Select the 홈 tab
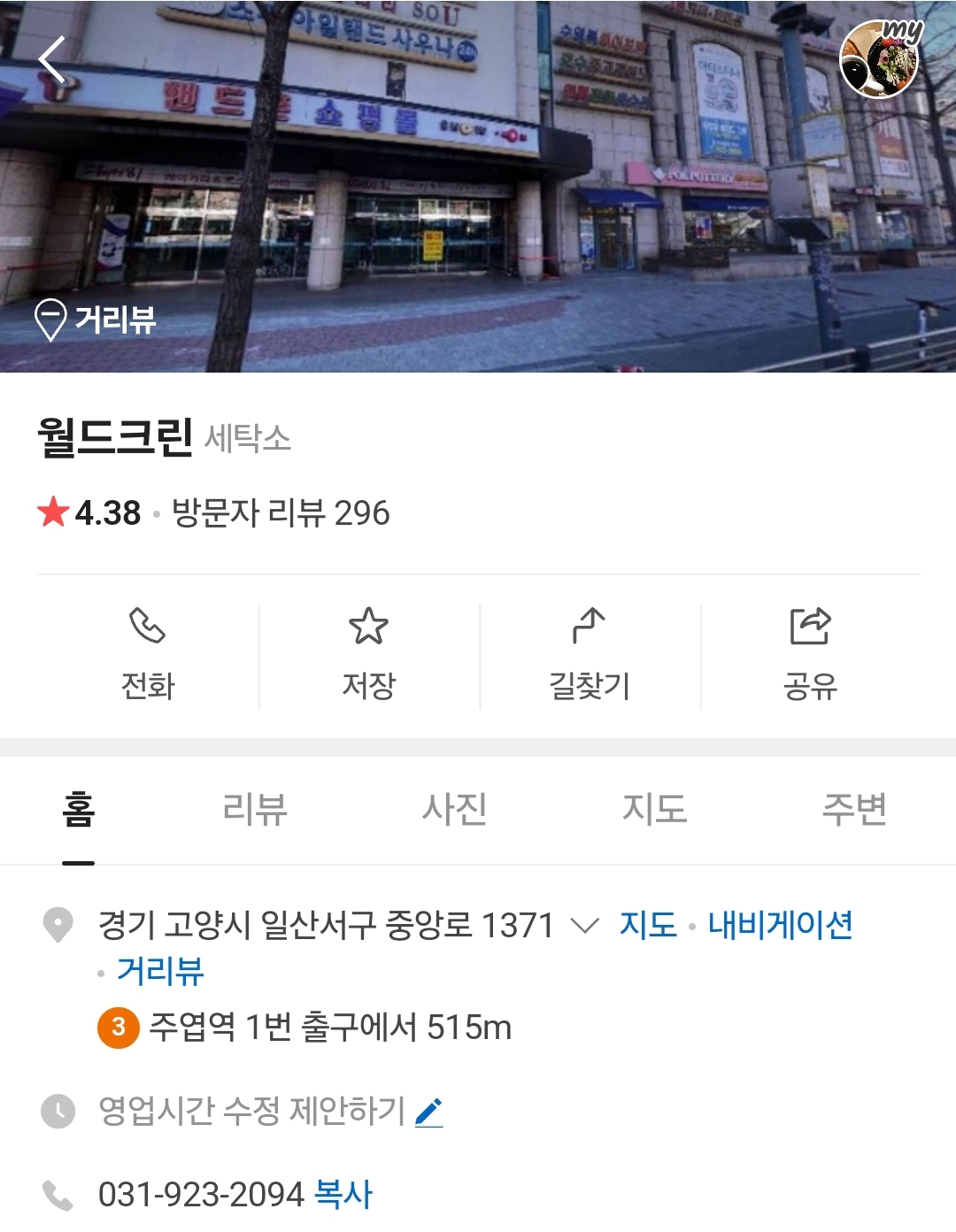 pos(78,809)
